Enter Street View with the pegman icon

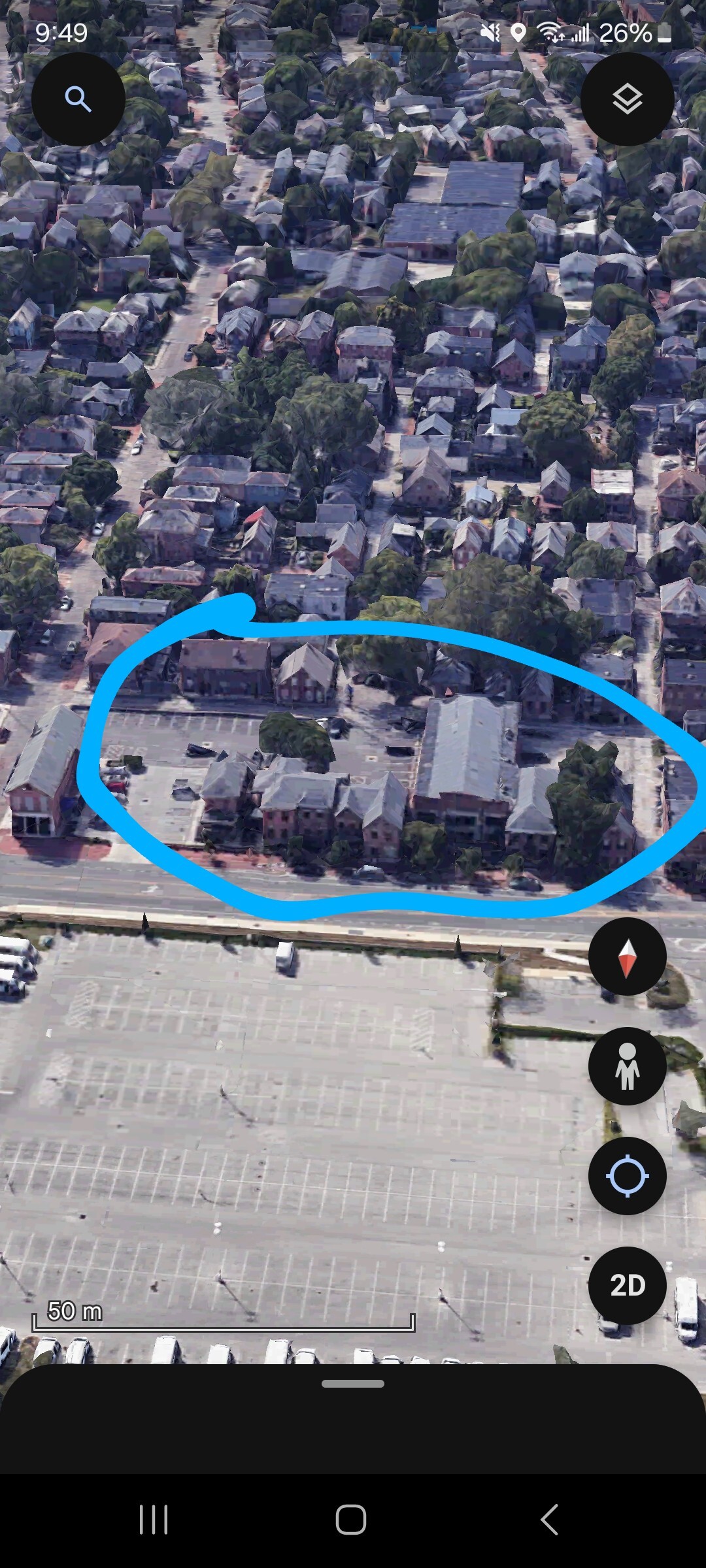[x=628, y=1066]
